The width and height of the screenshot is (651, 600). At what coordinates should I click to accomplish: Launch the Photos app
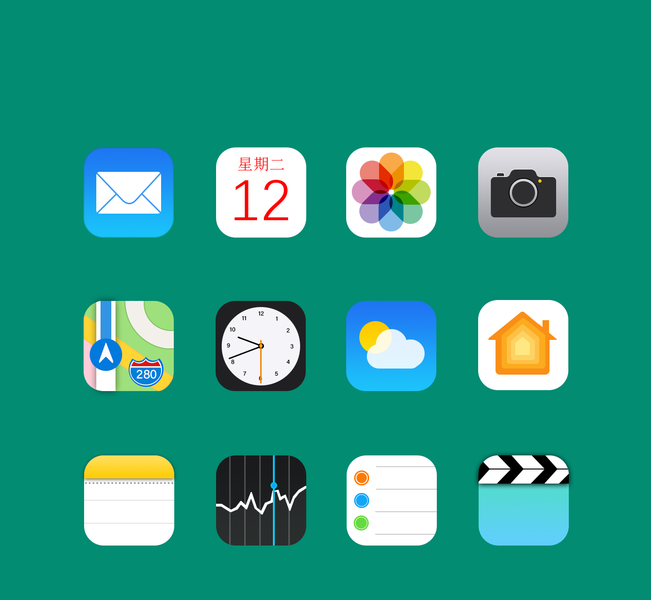[391, 193]
